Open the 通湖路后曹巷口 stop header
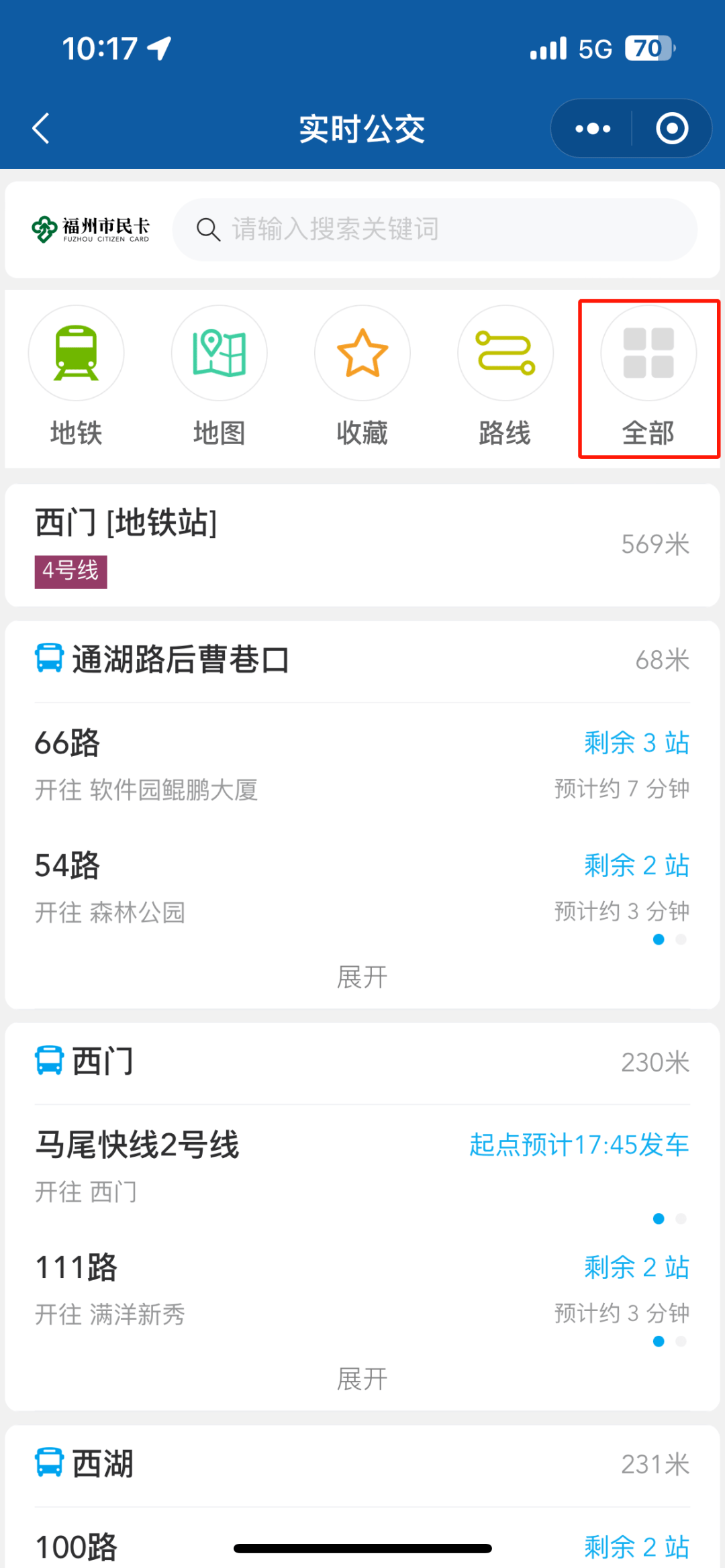The image size is (725, 1568). point(362,660)
